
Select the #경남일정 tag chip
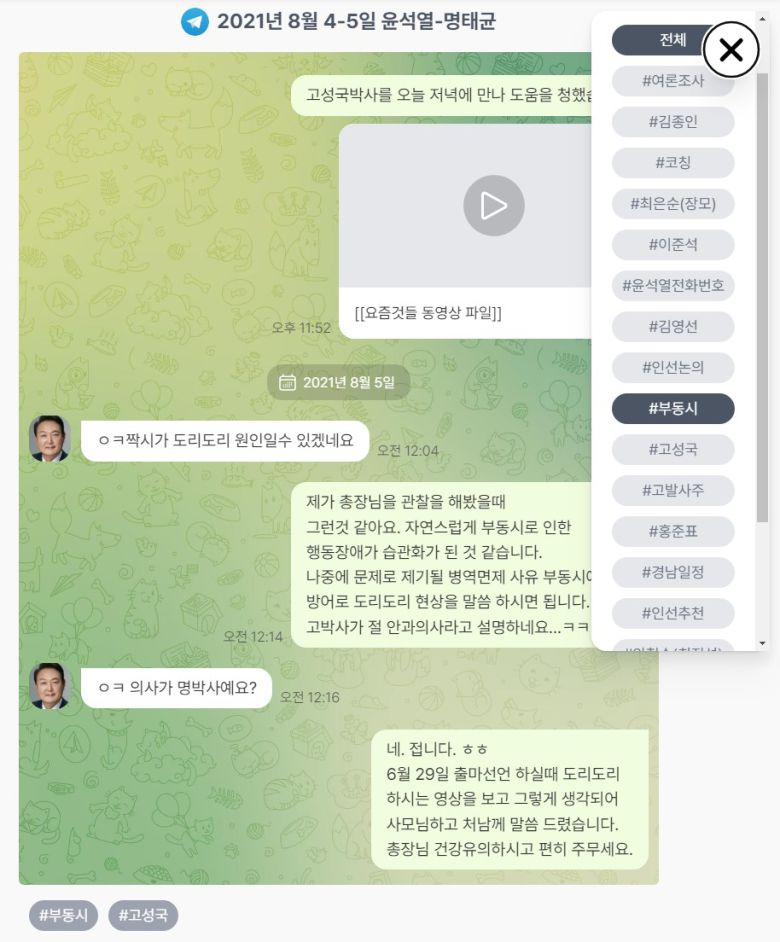point(672,572)
